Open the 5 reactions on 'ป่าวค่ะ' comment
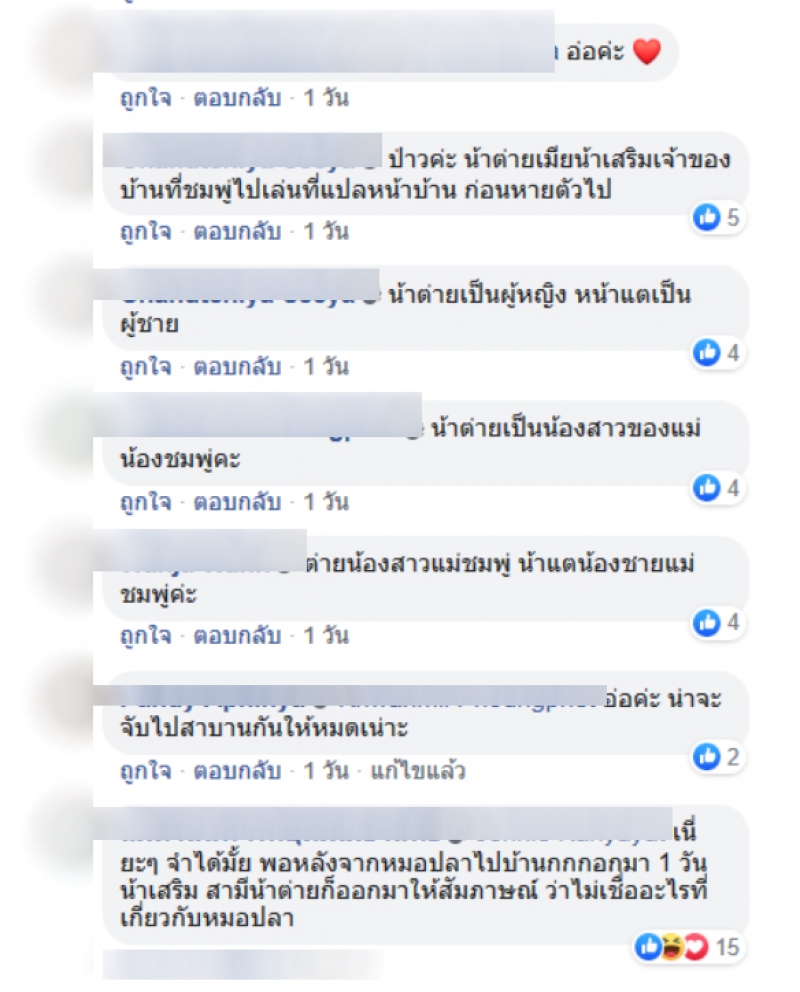 (719, 217)
